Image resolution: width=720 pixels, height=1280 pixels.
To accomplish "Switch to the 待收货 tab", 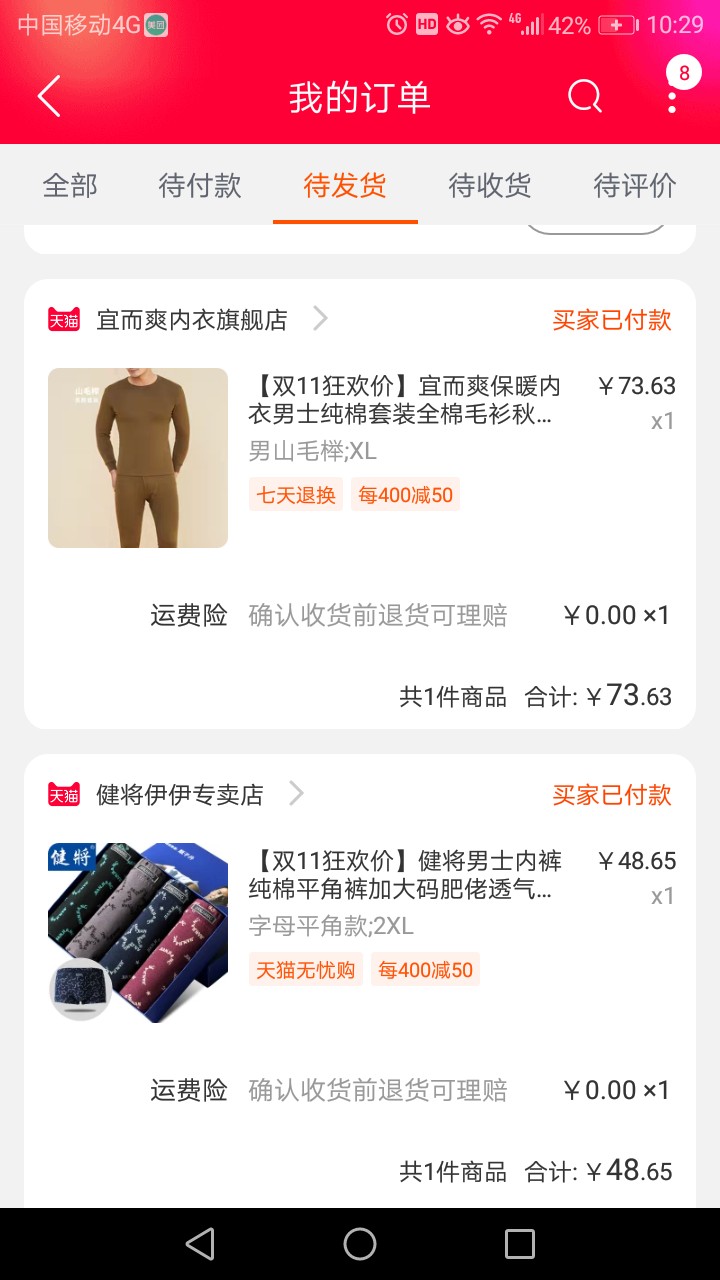I will pyautogui.click(x=490, y=185).
